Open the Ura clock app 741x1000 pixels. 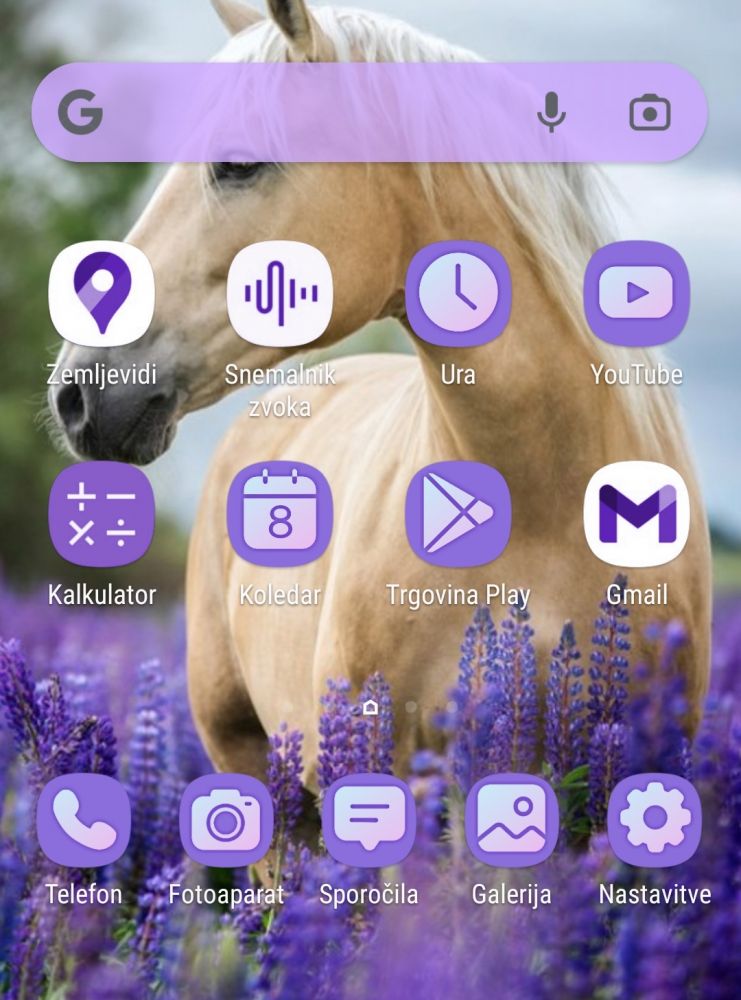(458, 294)
